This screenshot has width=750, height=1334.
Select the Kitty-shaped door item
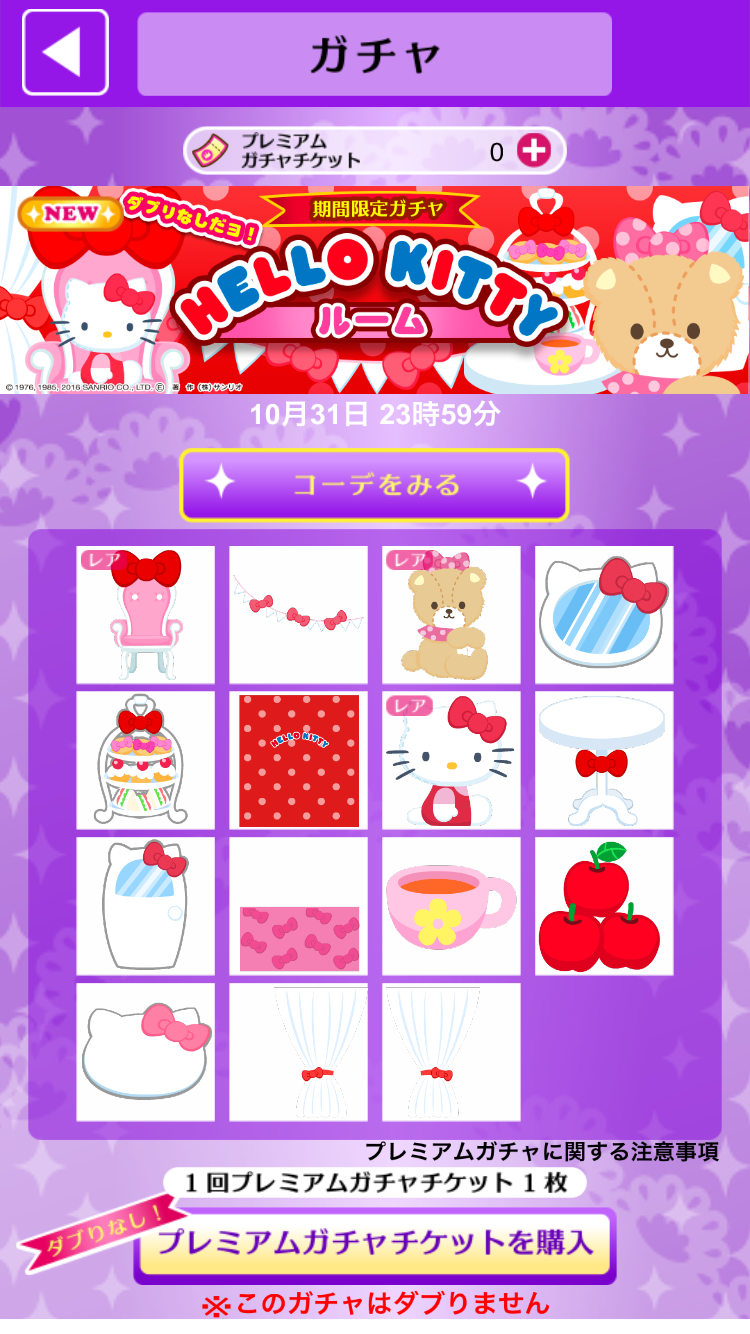click(x=146, y=907)
